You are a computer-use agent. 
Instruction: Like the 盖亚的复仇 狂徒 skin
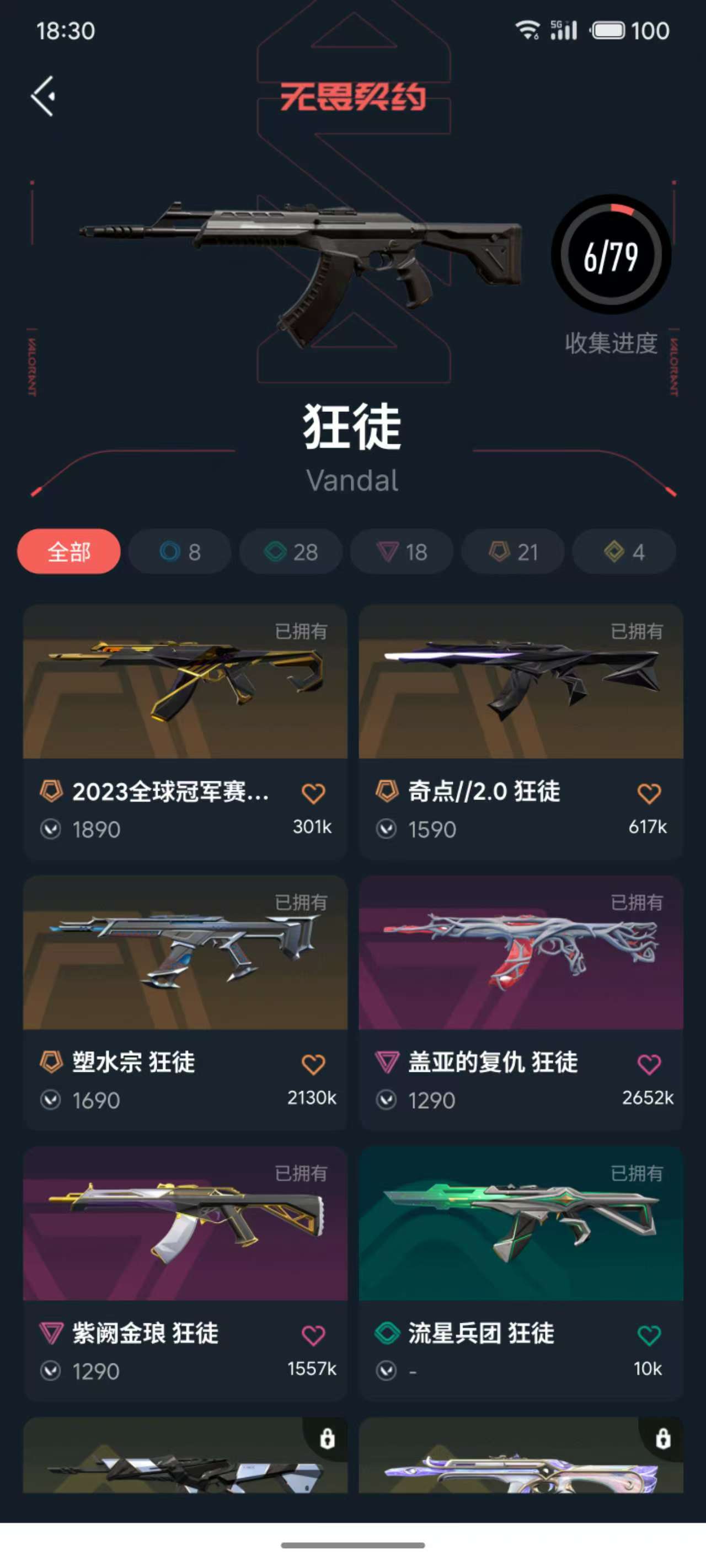(x=649, y=1064)
